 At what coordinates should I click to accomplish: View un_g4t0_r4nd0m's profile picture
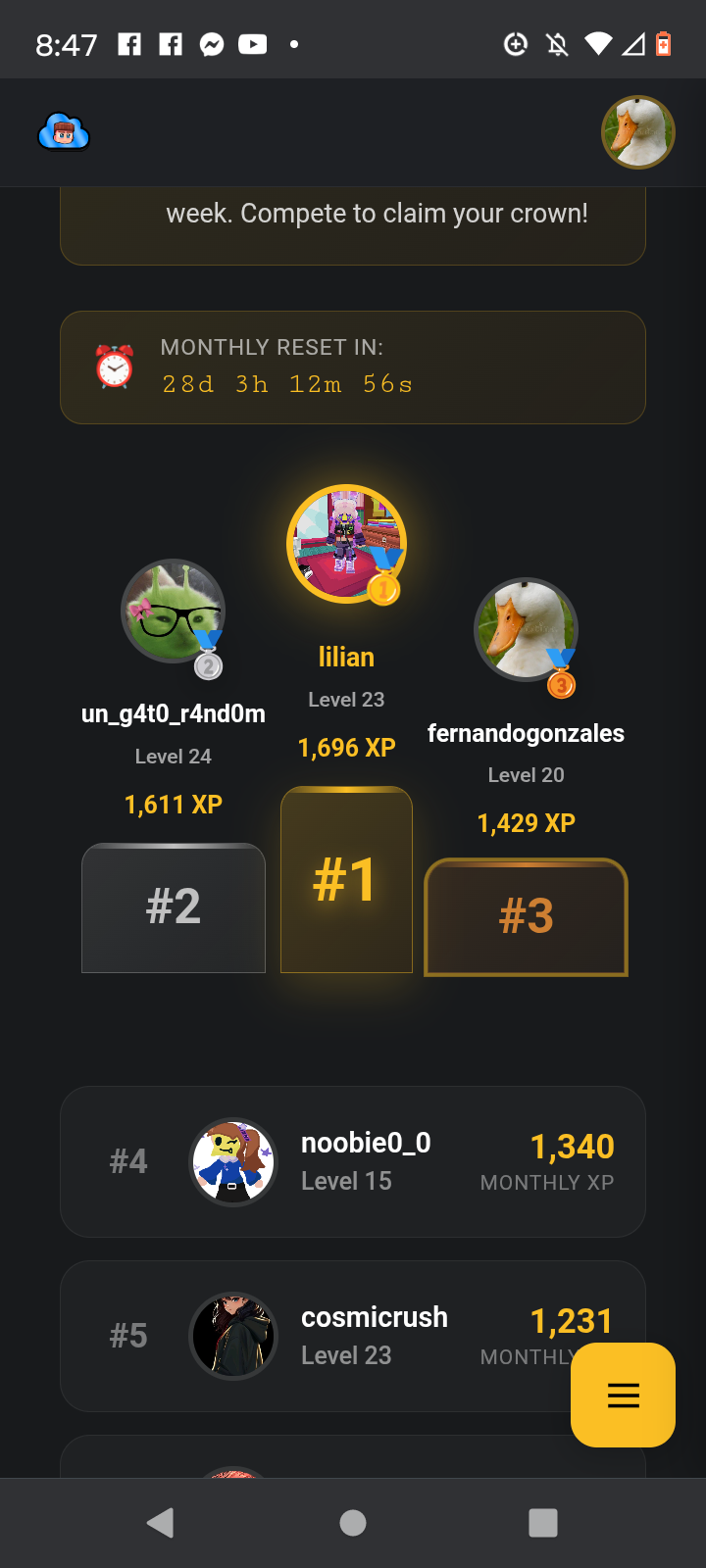pos(173,612)
